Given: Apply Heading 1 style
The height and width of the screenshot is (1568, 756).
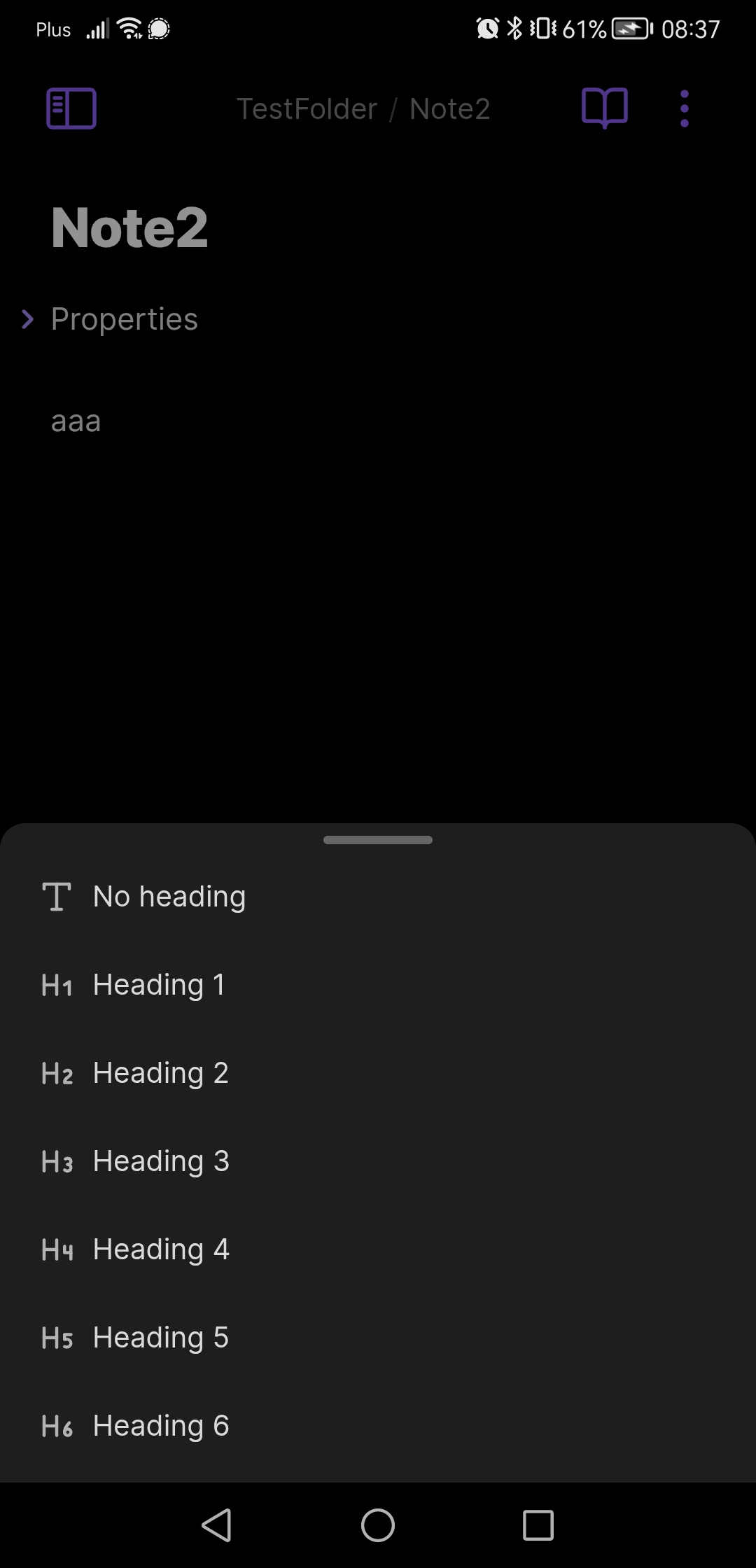Looking at the screenshot, I should (x=378, y=985).
